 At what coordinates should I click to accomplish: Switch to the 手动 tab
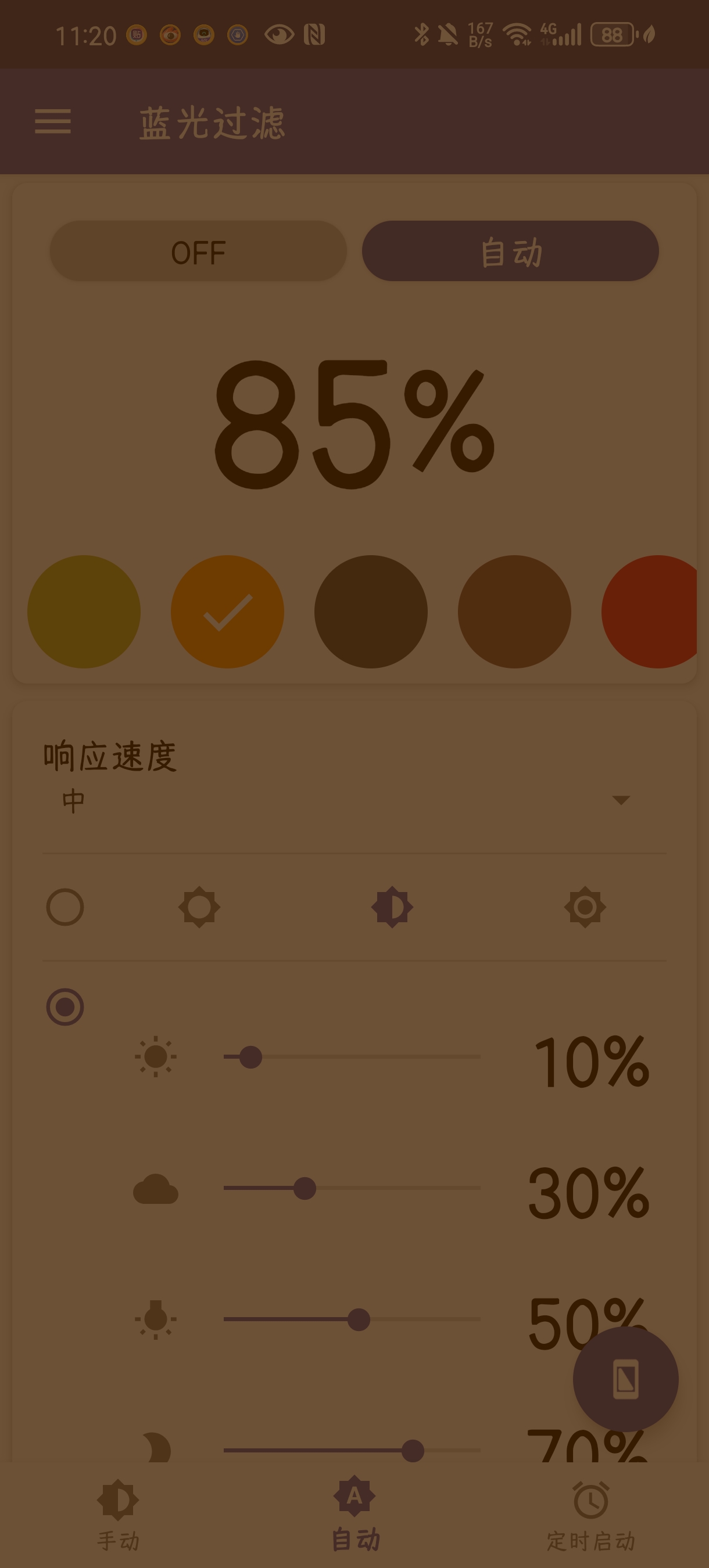click(x=118, y=1515)
